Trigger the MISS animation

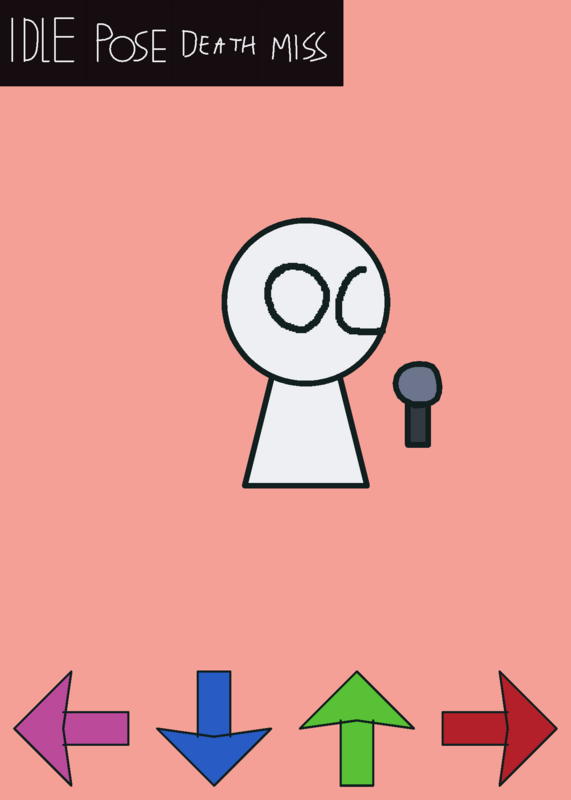pyautogui.click(x=299, y=47)
